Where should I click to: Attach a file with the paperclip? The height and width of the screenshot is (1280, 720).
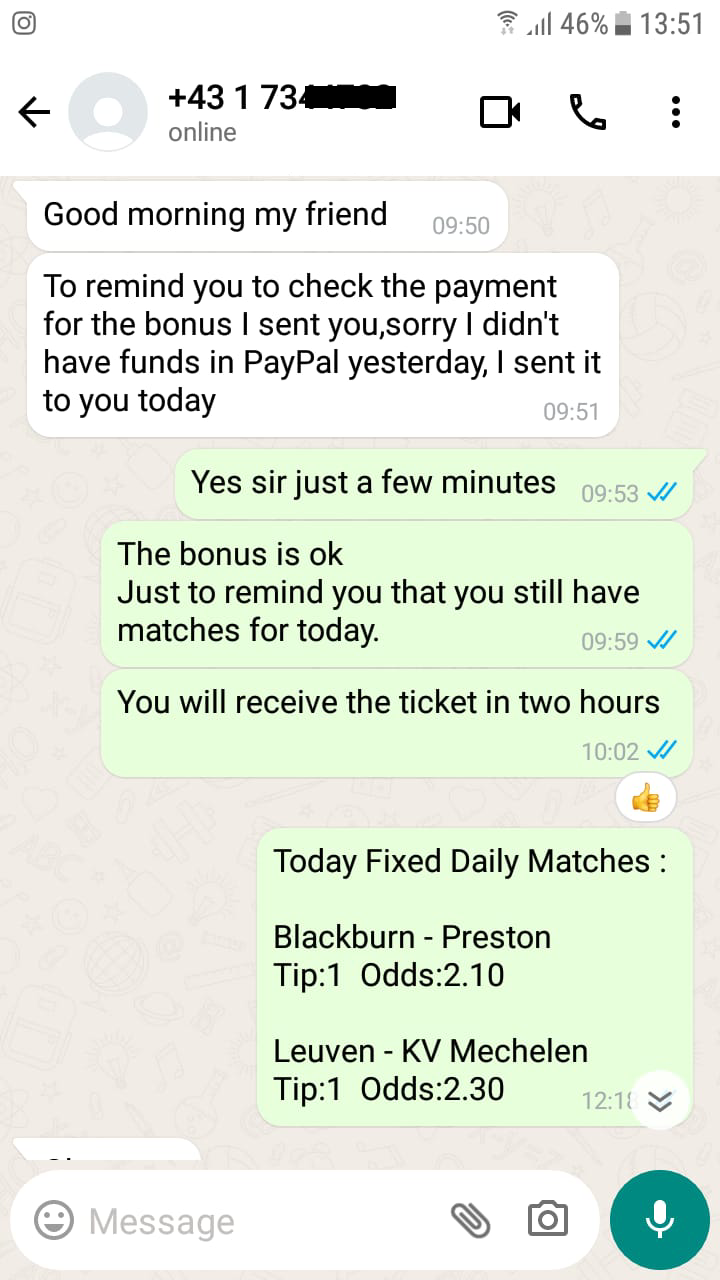(x=470, y=1220)
